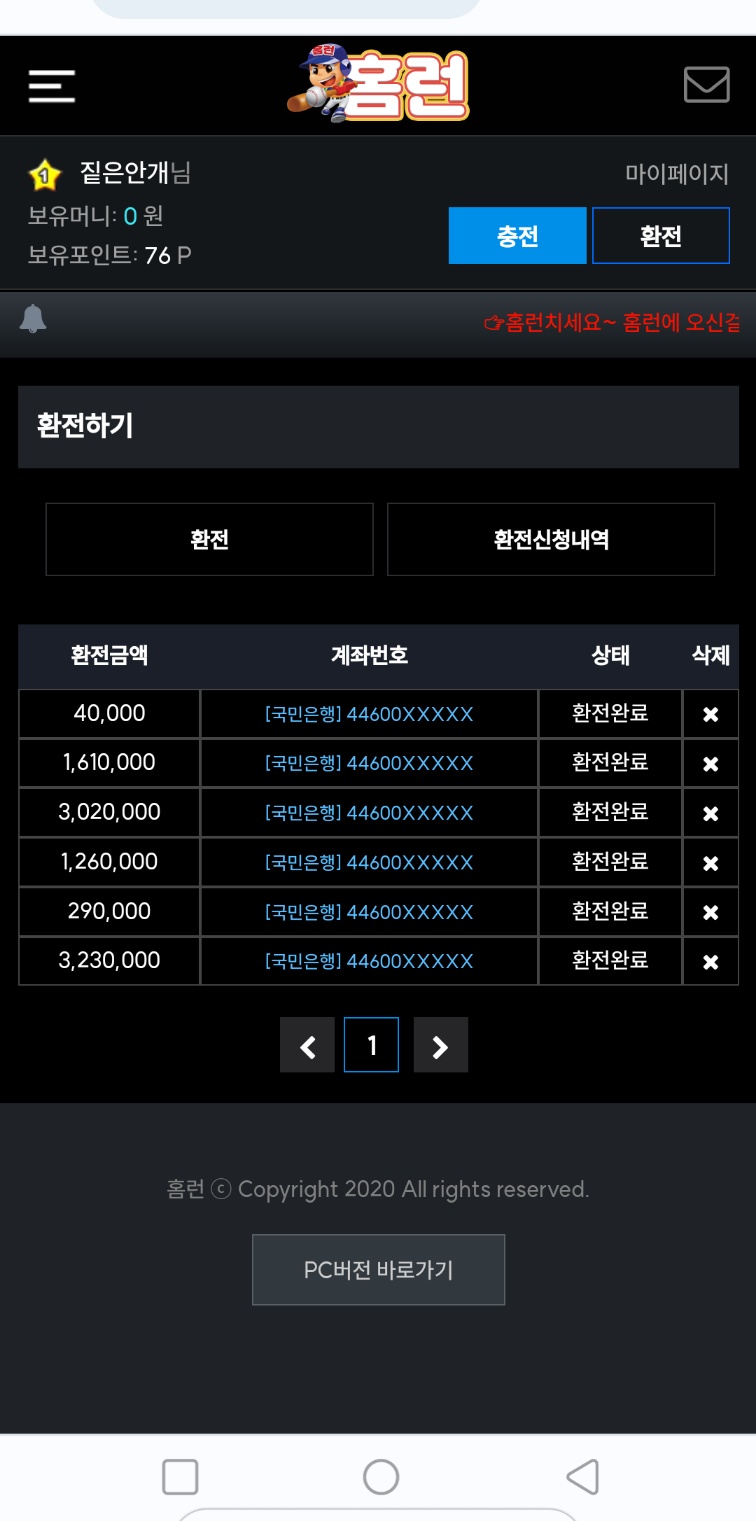Remove the 290,000 withdrawal entry
Screen dimensions: 756x1521
[x=710, y=912]
